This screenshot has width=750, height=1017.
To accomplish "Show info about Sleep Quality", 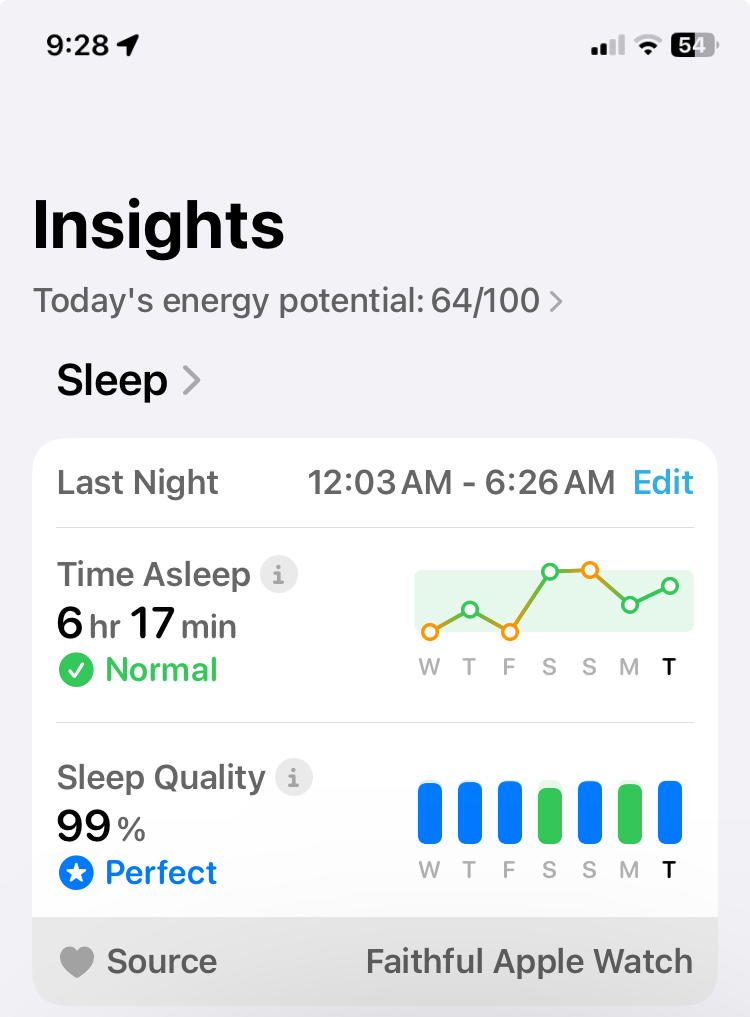I will 294,778.
